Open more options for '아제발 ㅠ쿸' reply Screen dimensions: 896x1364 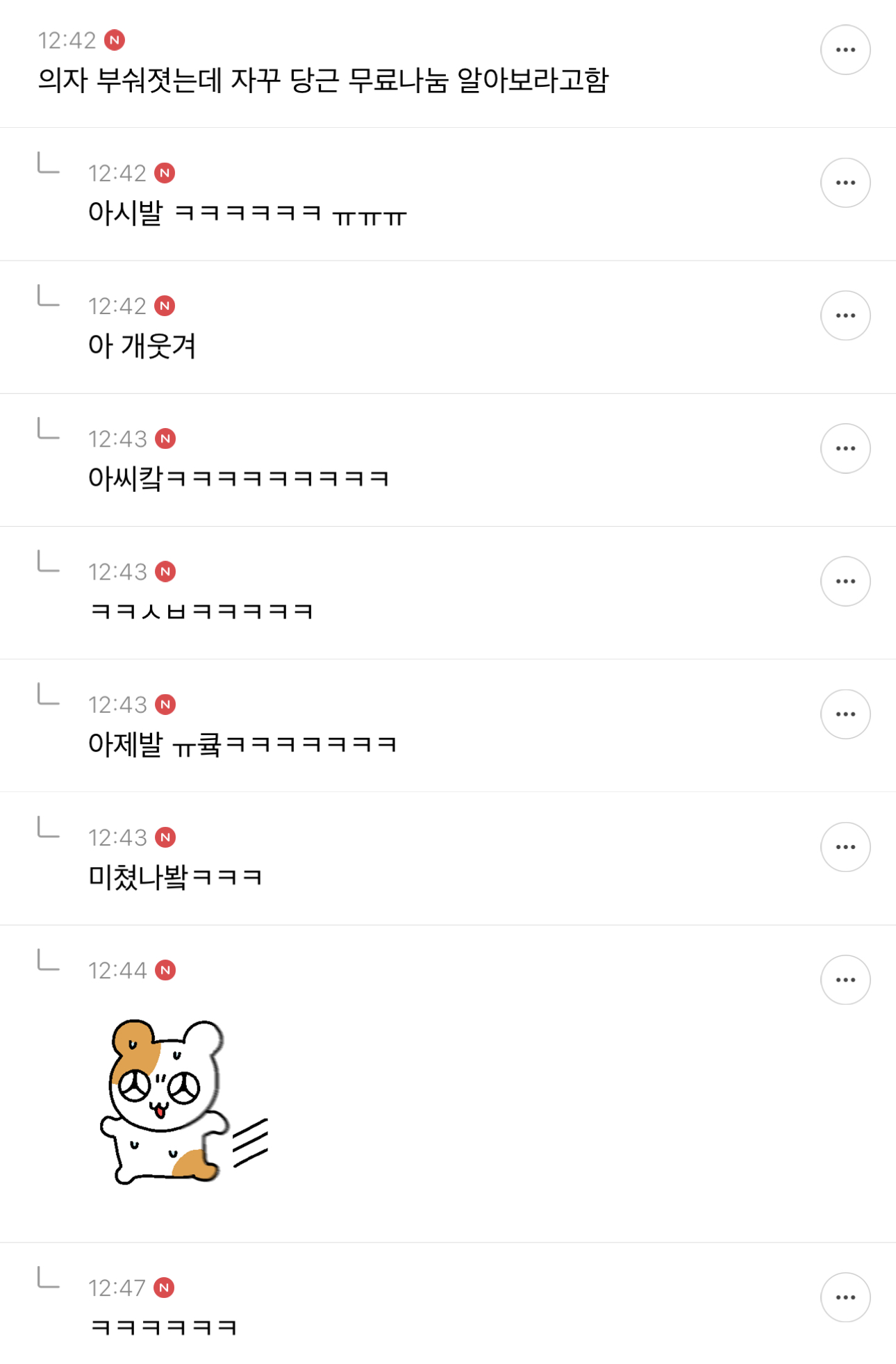click(x=845, y=714)
